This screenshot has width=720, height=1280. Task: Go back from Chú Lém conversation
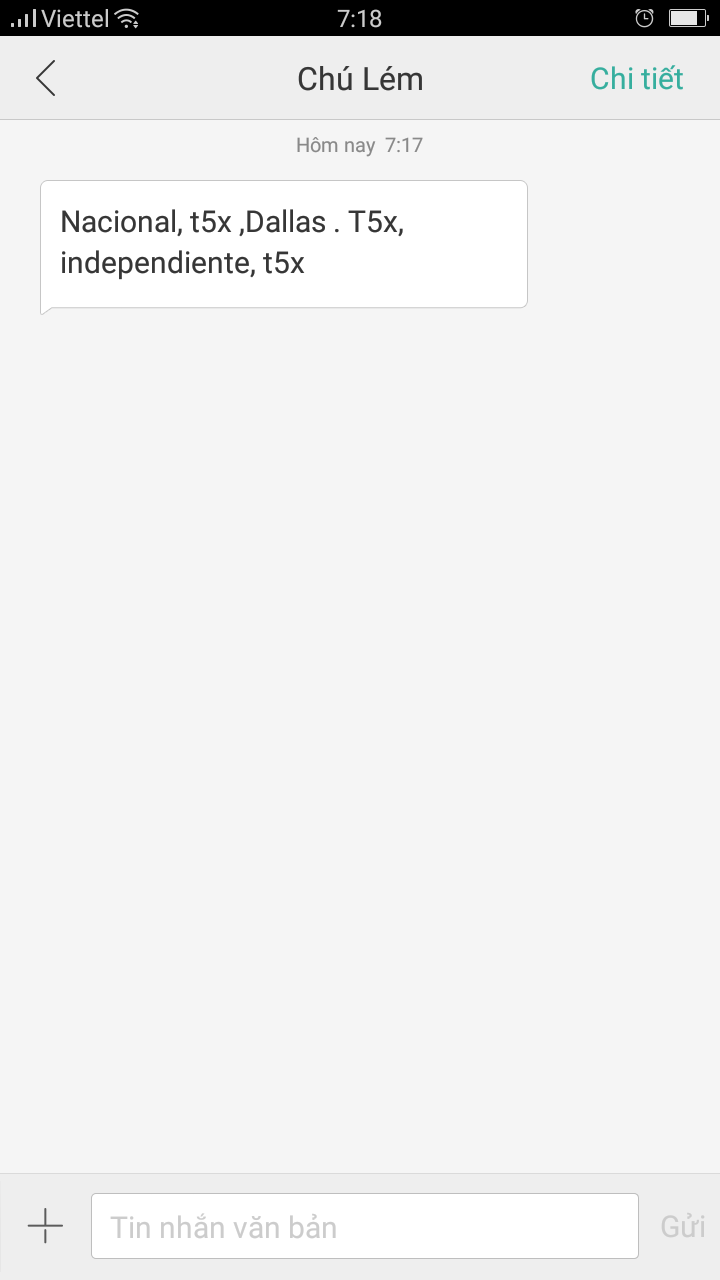tap(46, 78)
